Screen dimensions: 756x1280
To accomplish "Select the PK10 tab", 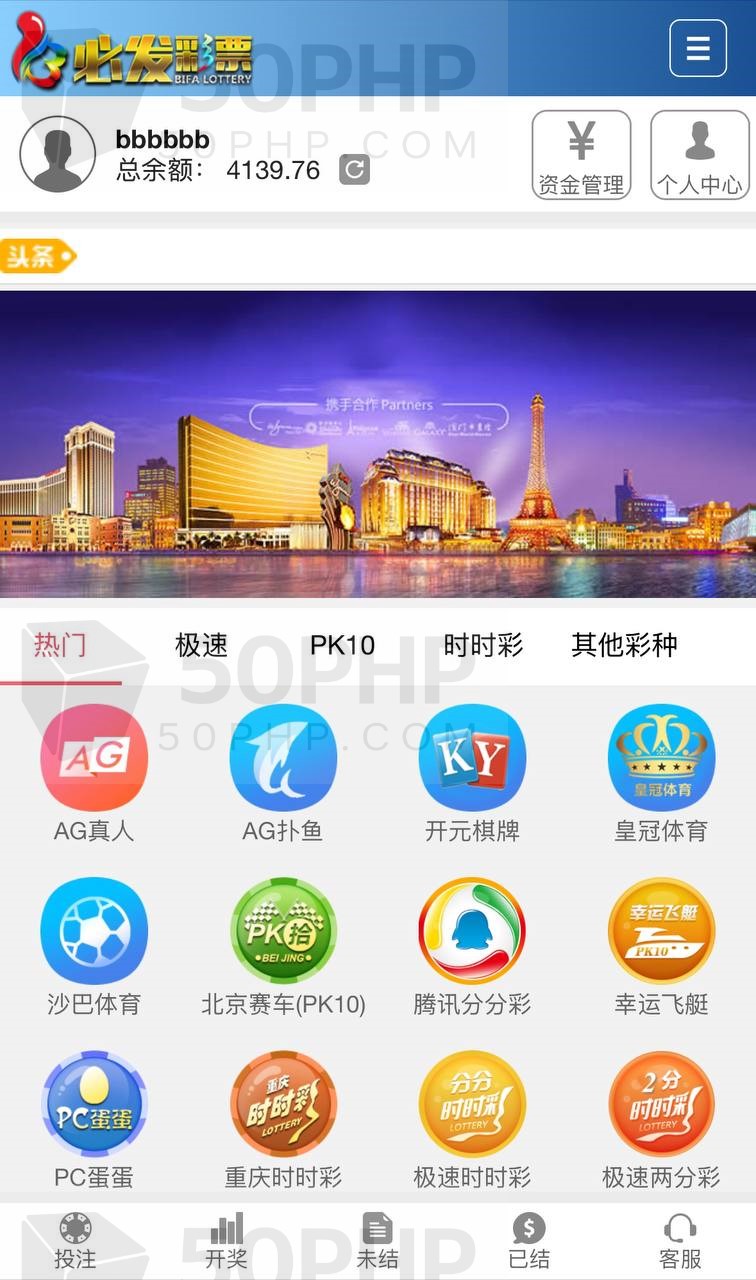I will 342,645.
